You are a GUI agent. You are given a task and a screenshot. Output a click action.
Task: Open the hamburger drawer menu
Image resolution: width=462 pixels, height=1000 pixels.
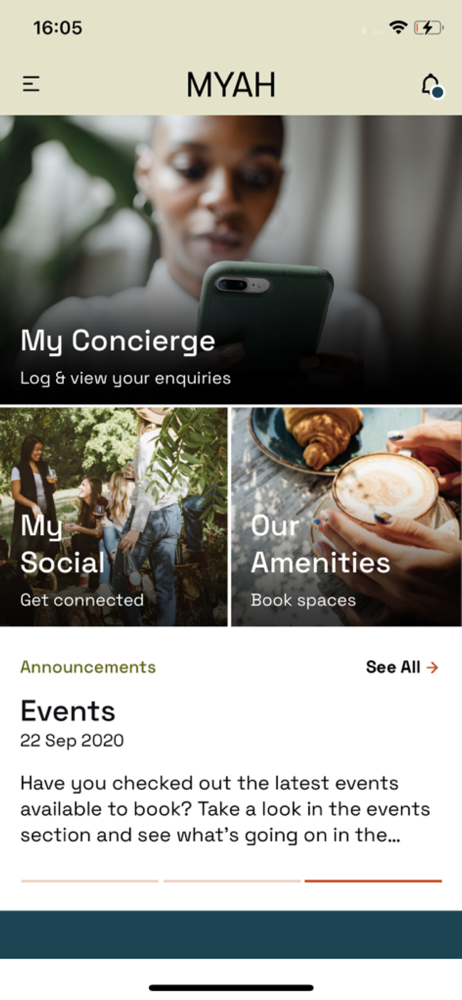(x=31, y=84)
